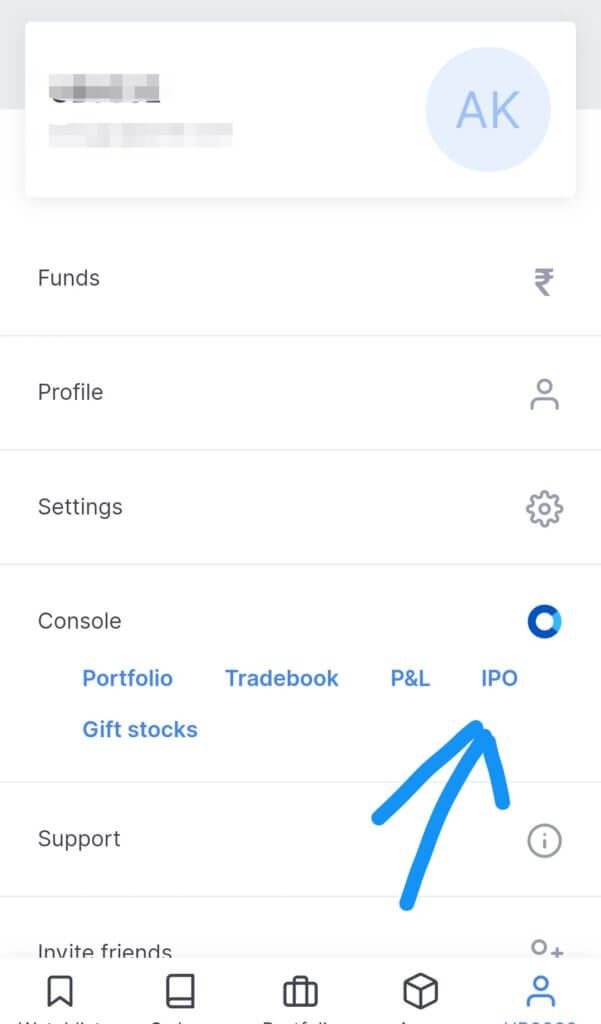Tap the IPO link under Console
Image resolution: width=601 pixels, height=1024 pixels.
tap(499, 679)
